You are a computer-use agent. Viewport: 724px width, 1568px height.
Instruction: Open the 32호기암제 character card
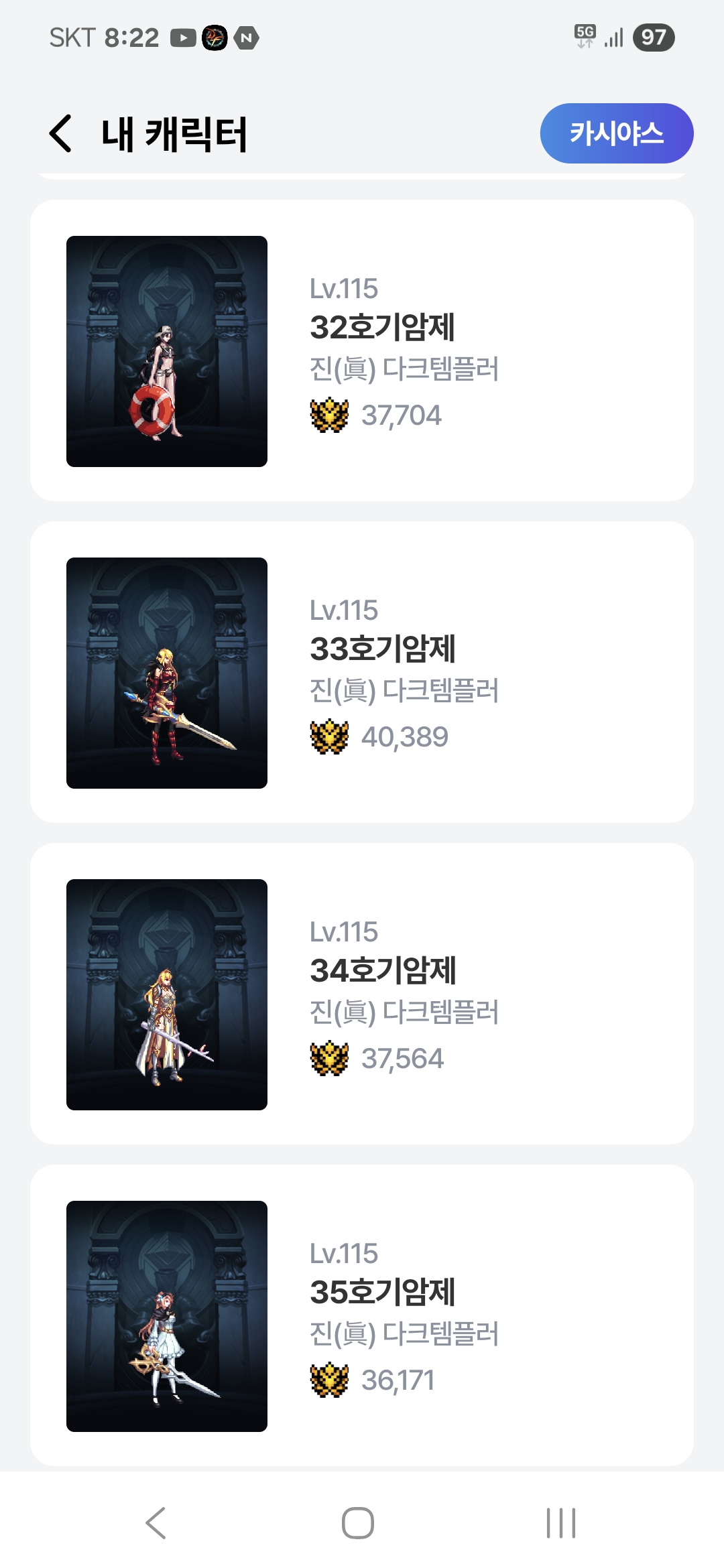362,350
